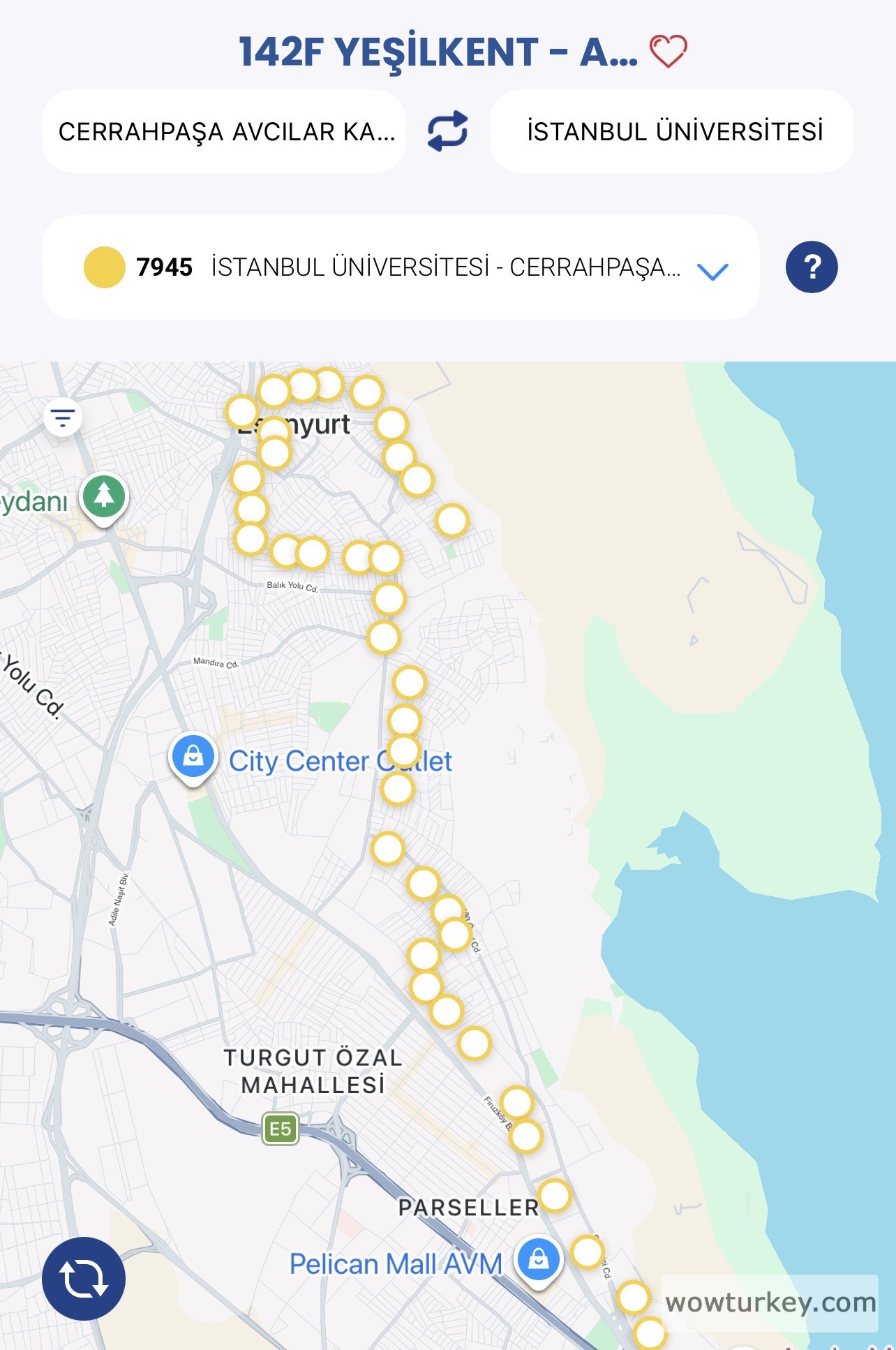
Task: Open the Pelican Mall AVM marker
Action: (x=537, y=1260)
